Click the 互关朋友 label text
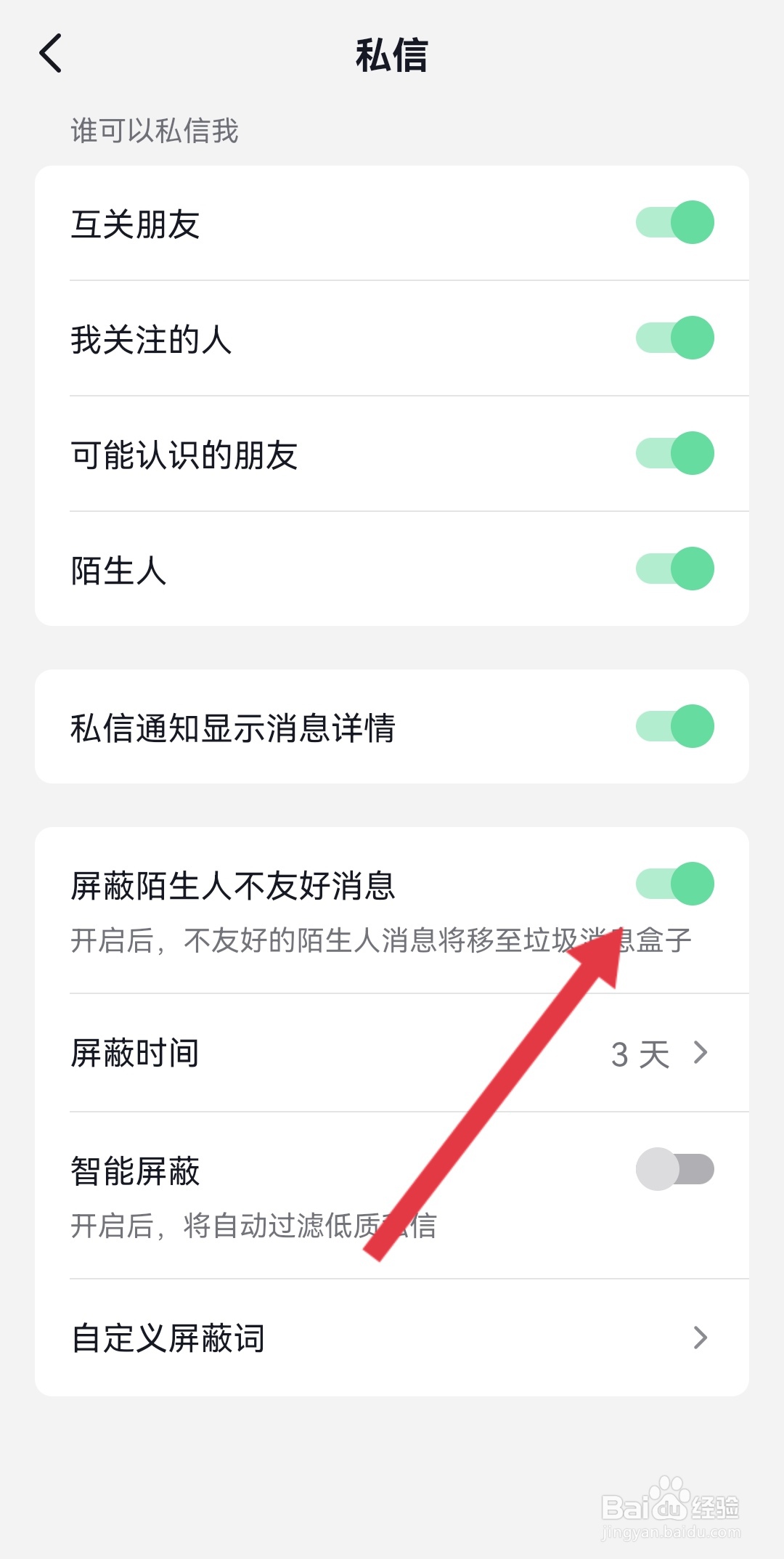Screen dimensions: 784x1559 click(x=135, y=225)
